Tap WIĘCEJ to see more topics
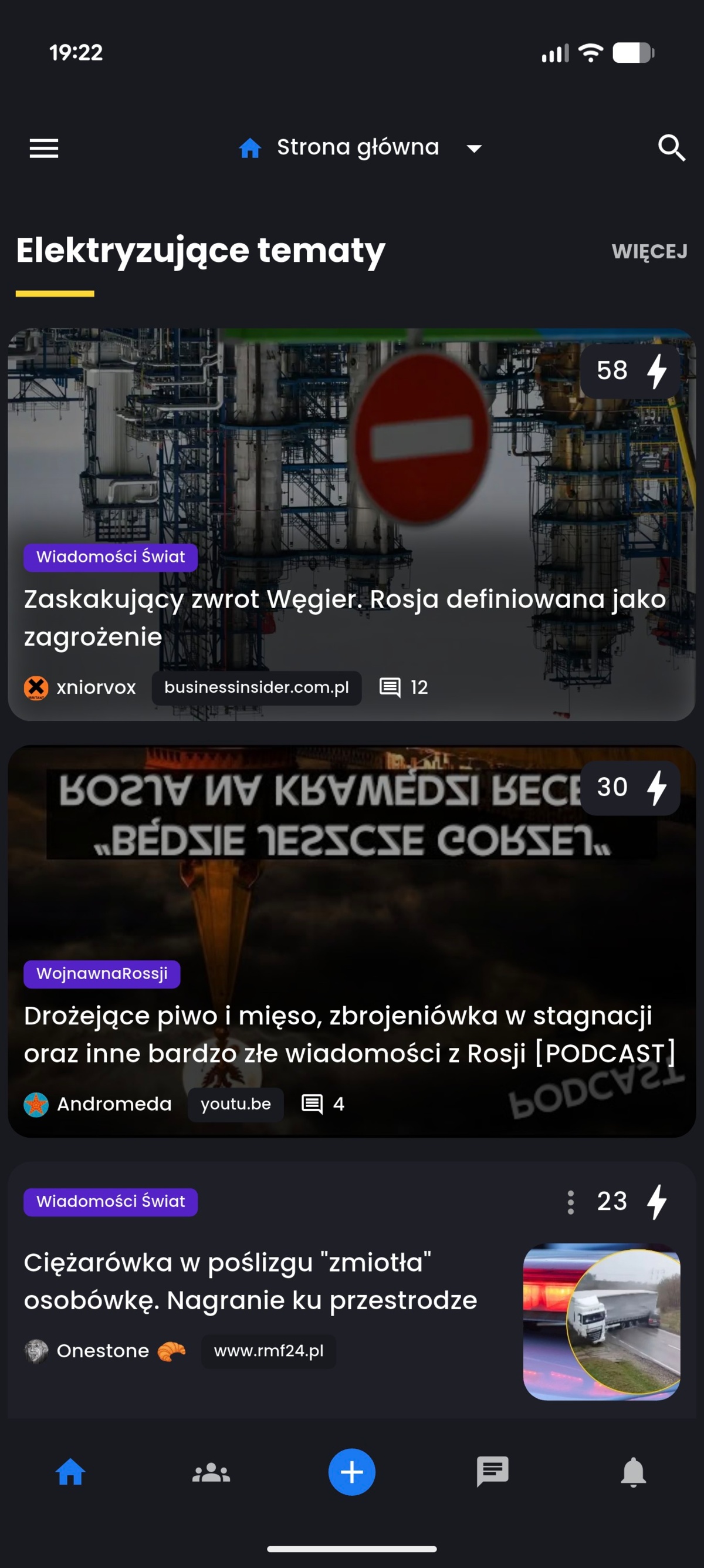Viewport: 704px width, 1568px height. (x=649, y=251)
